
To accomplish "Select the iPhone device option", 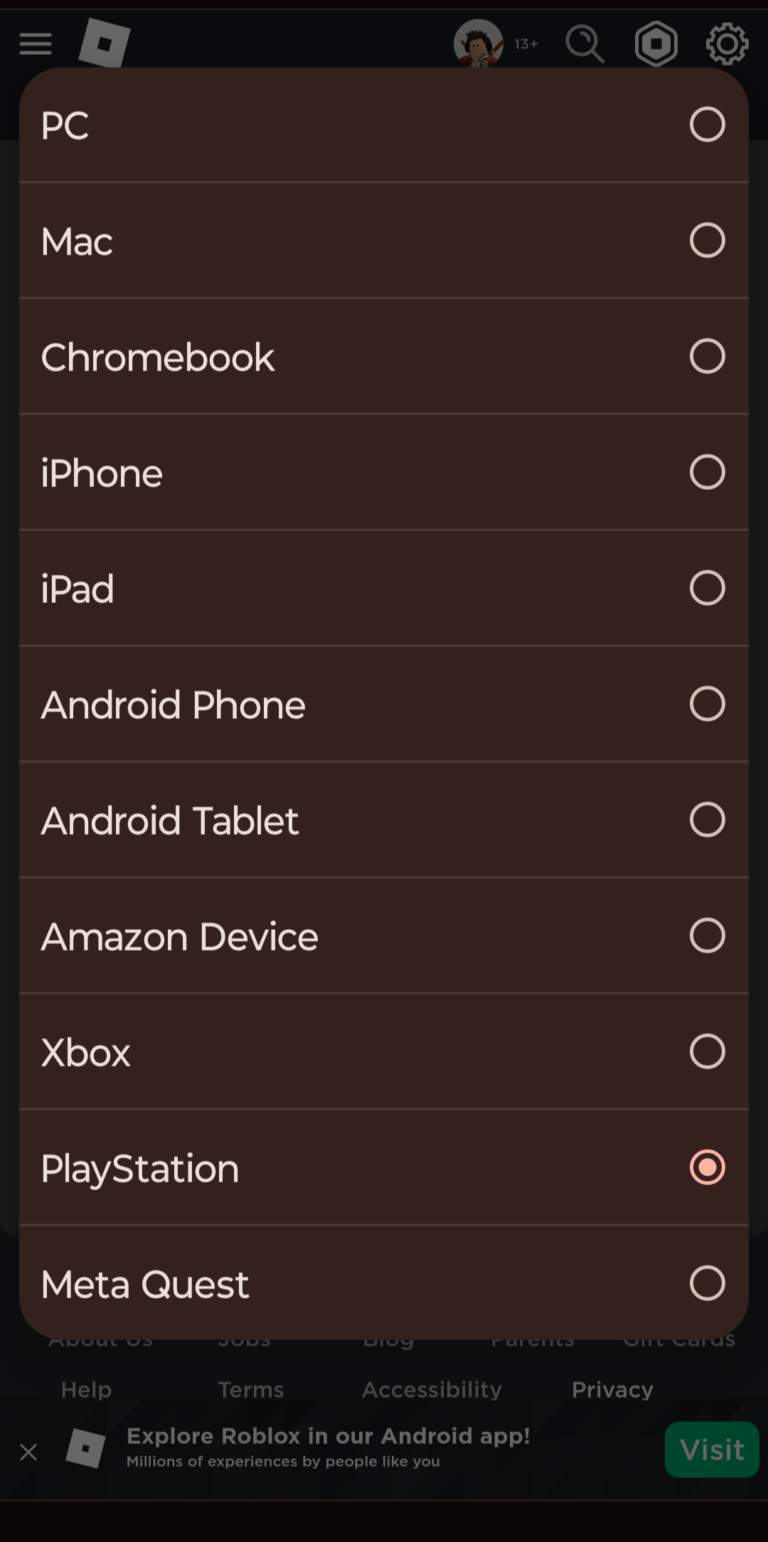I will click(707, 472).
